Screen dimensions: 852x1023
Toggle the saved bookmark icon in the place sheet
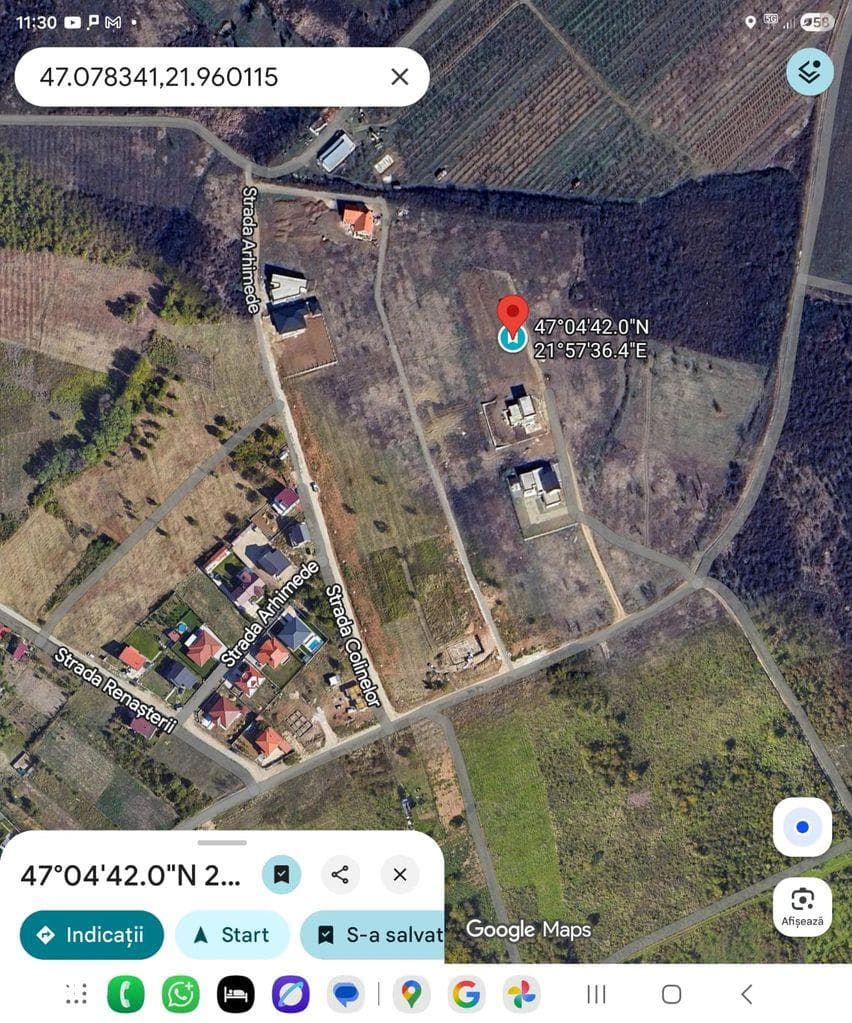click(282, 875)
